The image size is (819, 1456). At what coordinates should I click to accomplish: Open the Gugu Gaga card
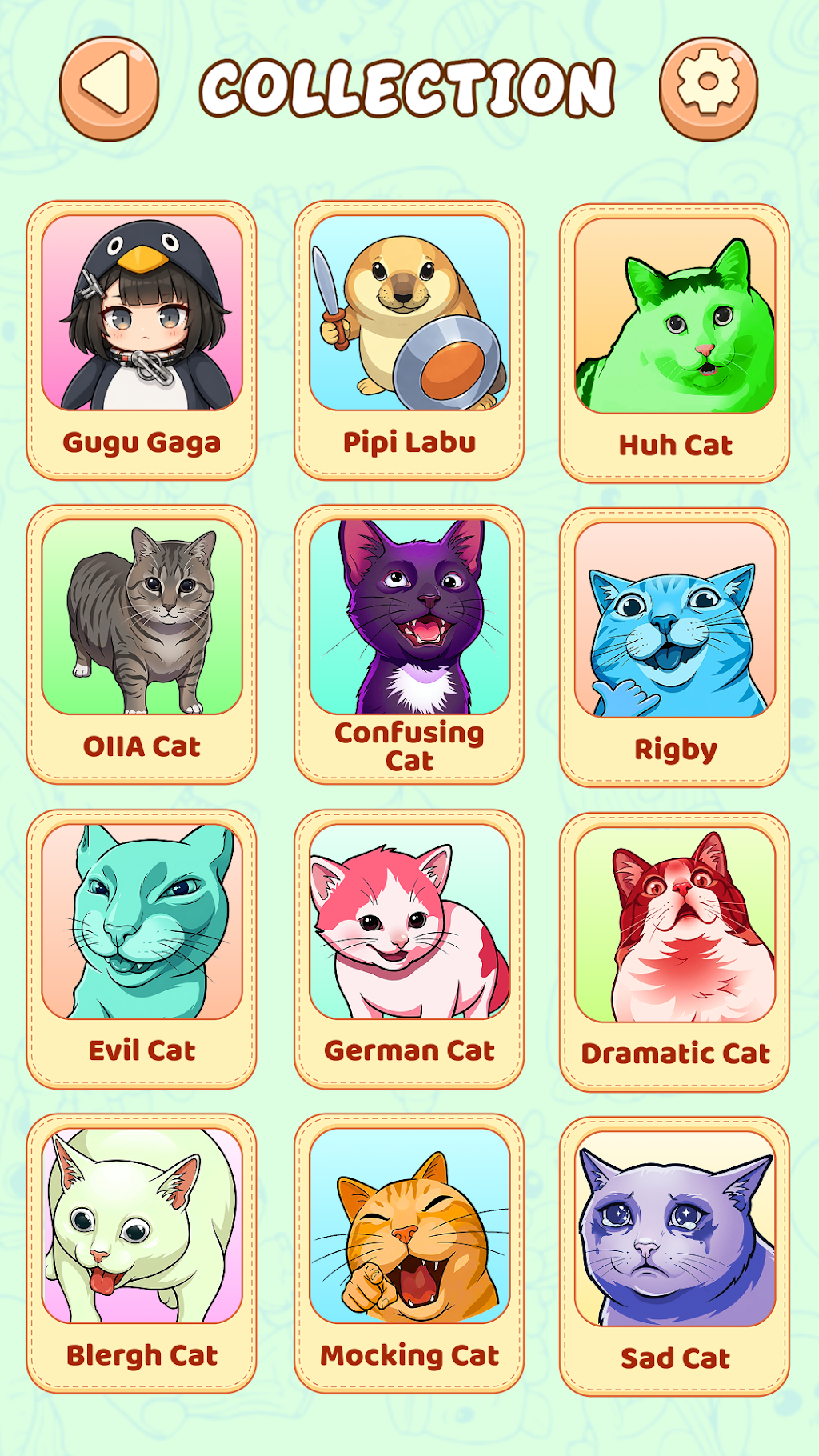click(142, 341)
